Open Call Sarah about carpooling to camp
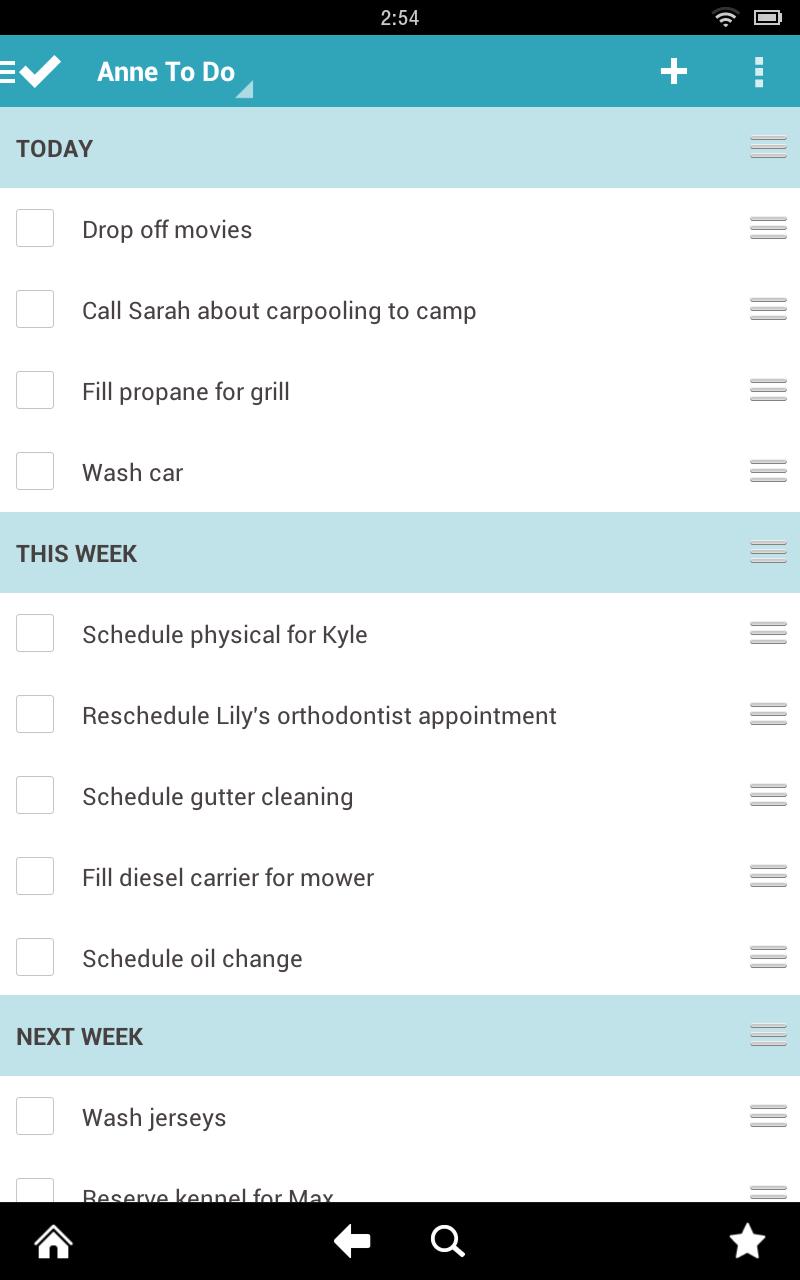This screenshot has width=800, height=1280. tap(279, 310)
